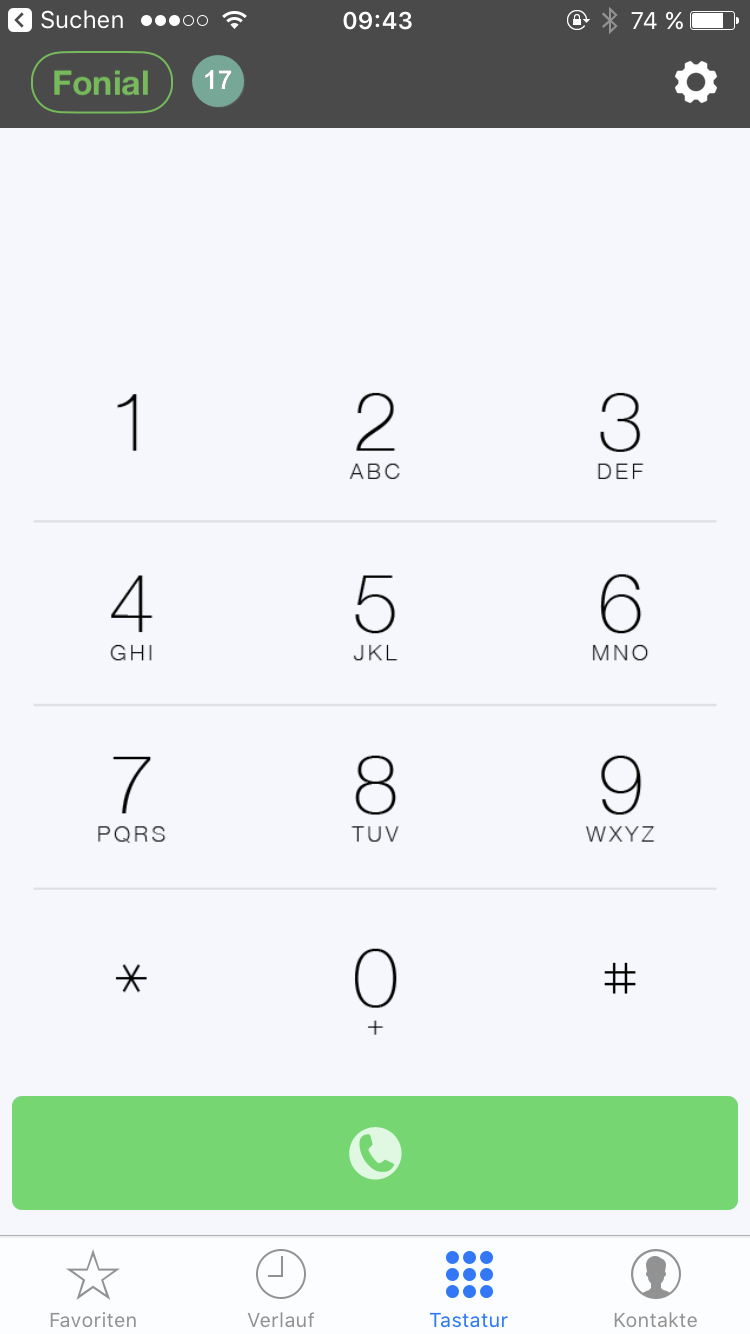Viewport: 750px width, 1334px height.
Task: Tap the asterisk key
Action: click(x=131, y=979)
